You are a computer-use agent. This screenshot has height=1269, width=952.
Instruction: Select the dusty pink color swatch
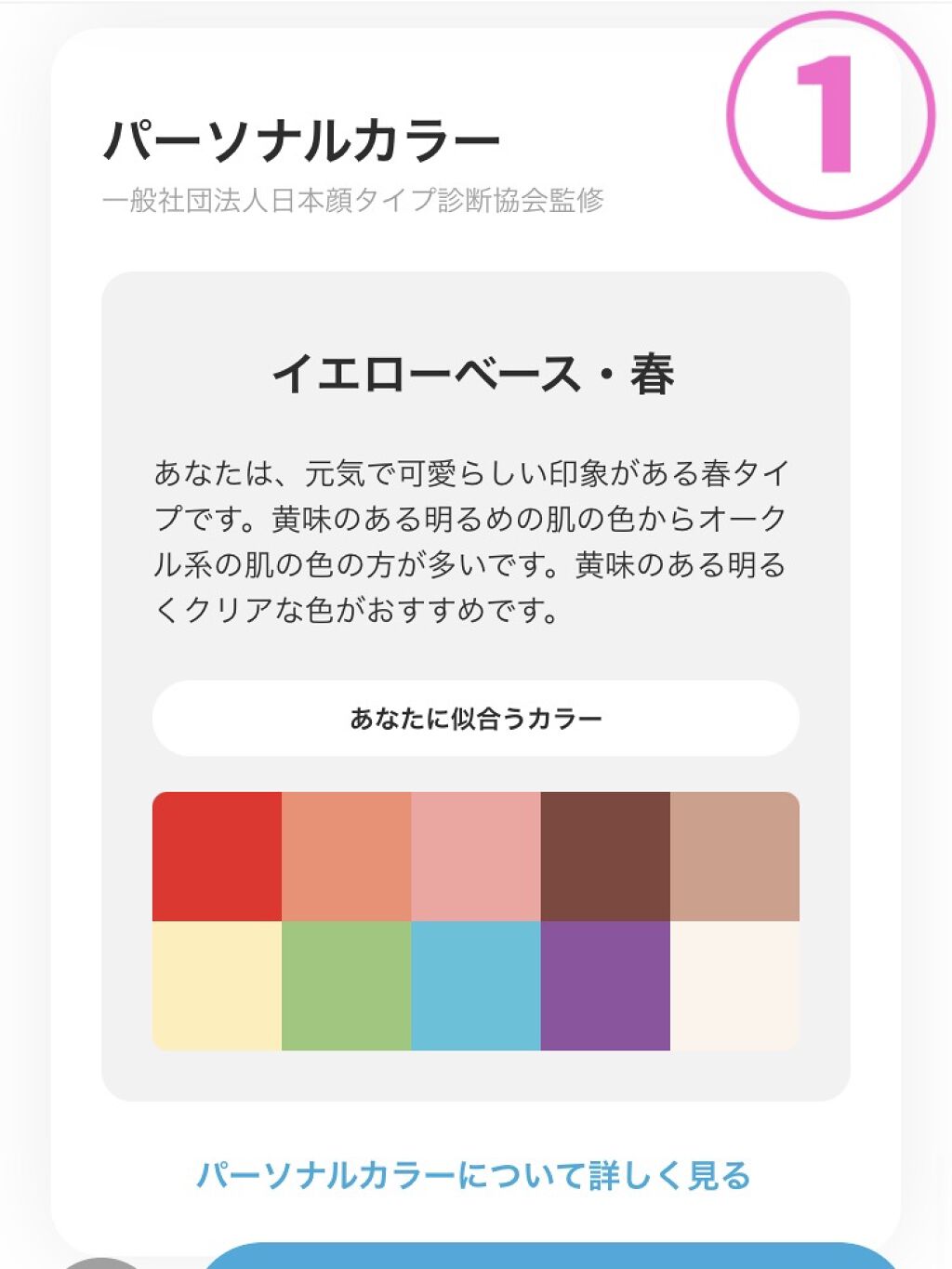pyautogui.click(x=476, y=855)
